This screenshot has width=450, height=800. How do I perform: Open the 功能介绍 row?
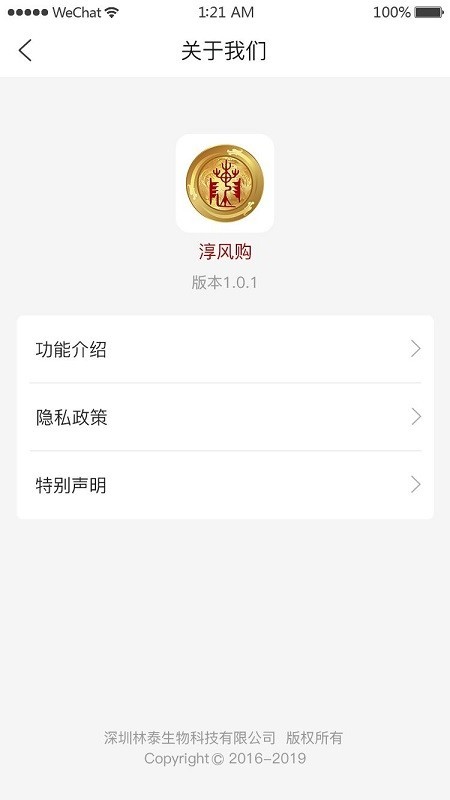[x=225, y=349]
